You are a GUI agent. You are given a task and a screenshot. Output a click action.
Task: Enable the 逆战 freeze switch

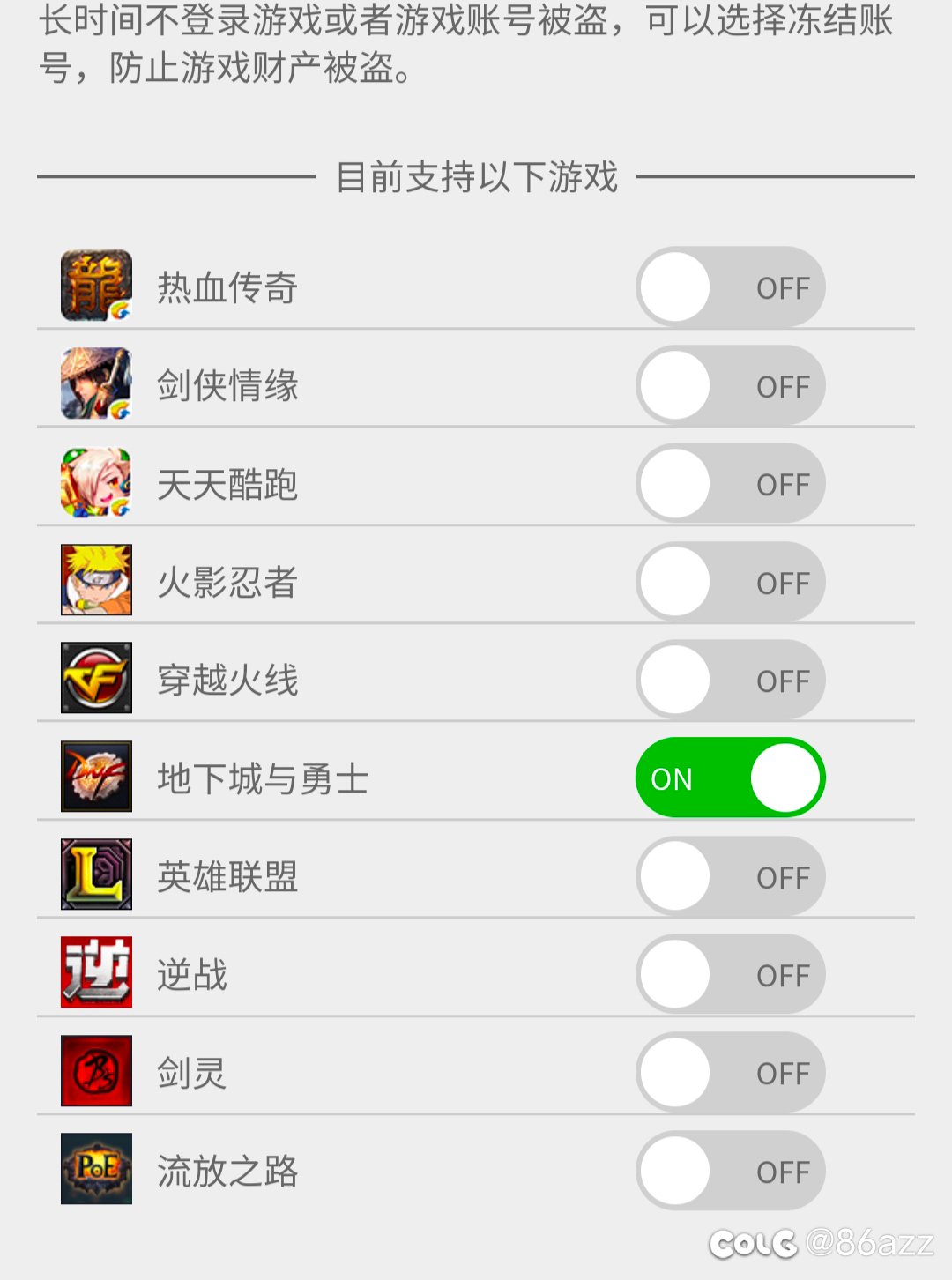click(x=730, y=975)
